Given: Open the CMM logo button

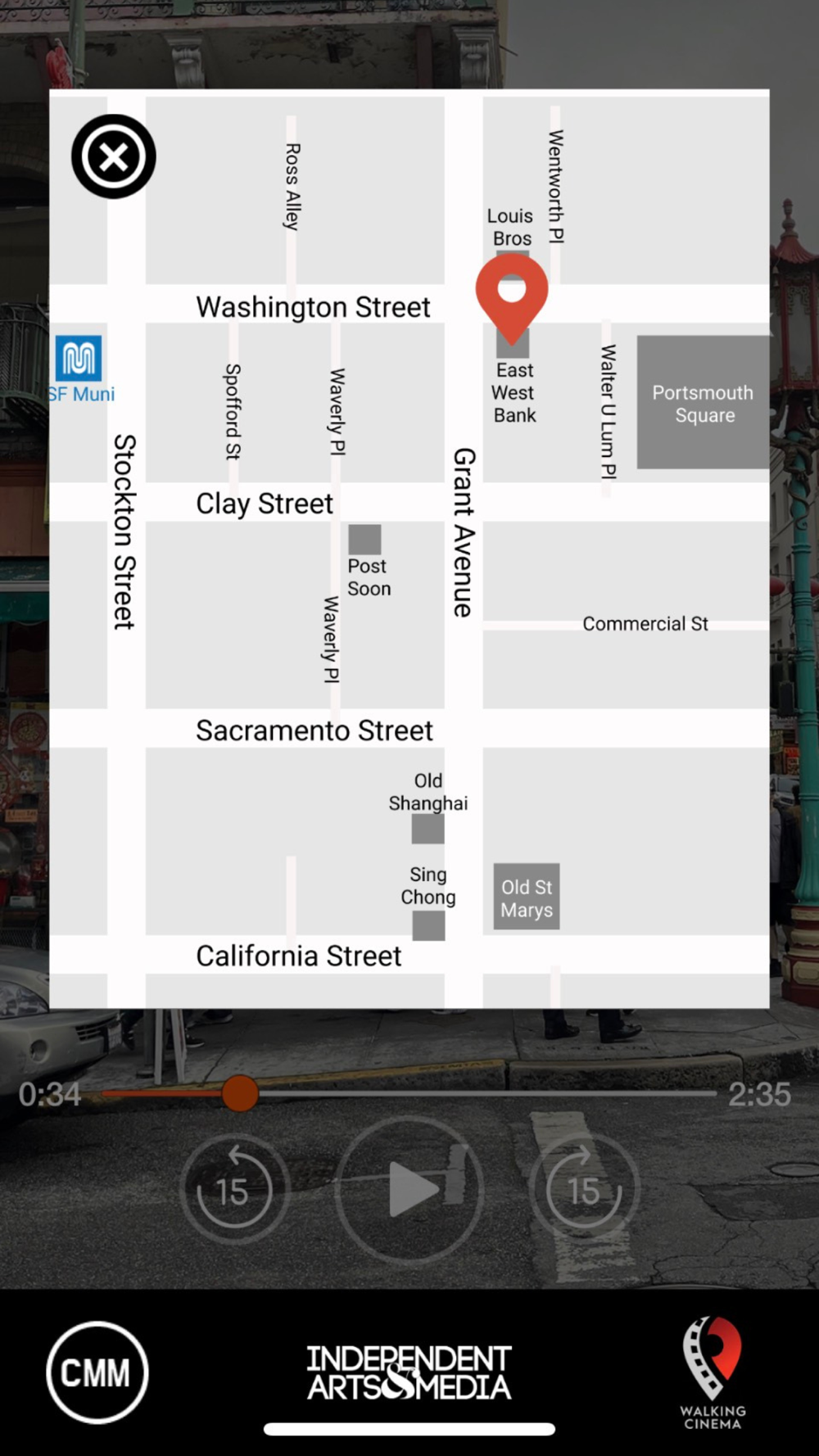Looking at the screenshot, I should (97, 1372).
